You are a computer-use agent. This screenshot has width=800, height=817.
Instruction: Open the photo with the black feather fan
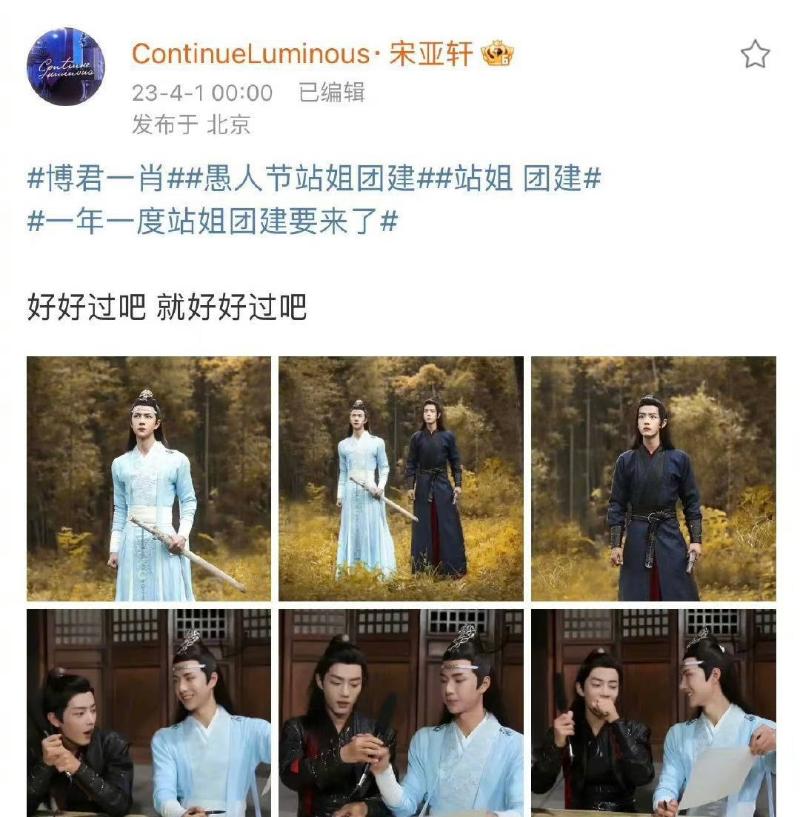pos(400,712)
